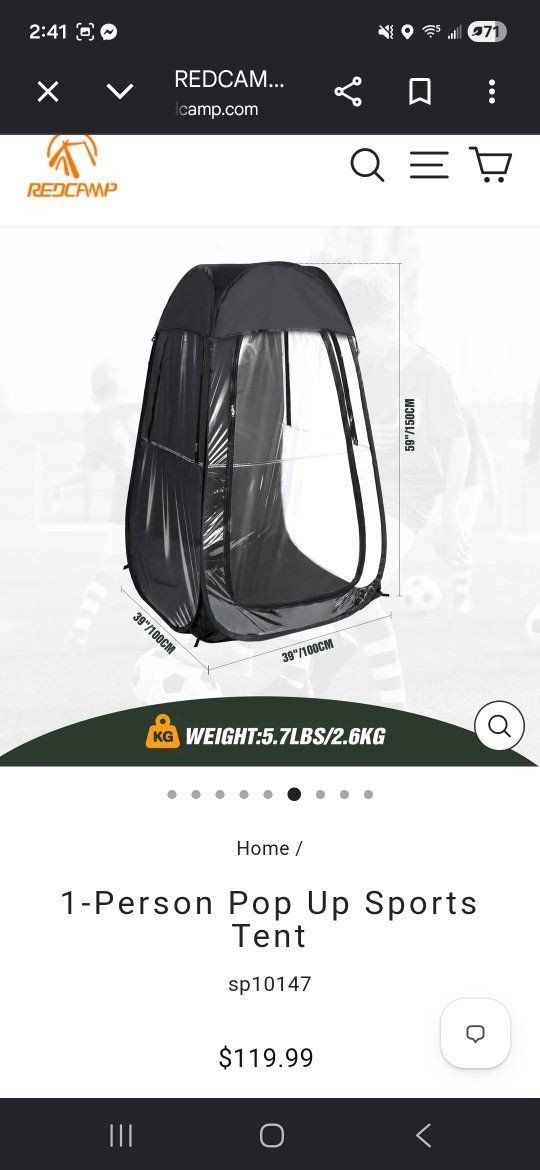Open recent apps
Viewport: 540px width, 1170px height.
point(121,1135)
